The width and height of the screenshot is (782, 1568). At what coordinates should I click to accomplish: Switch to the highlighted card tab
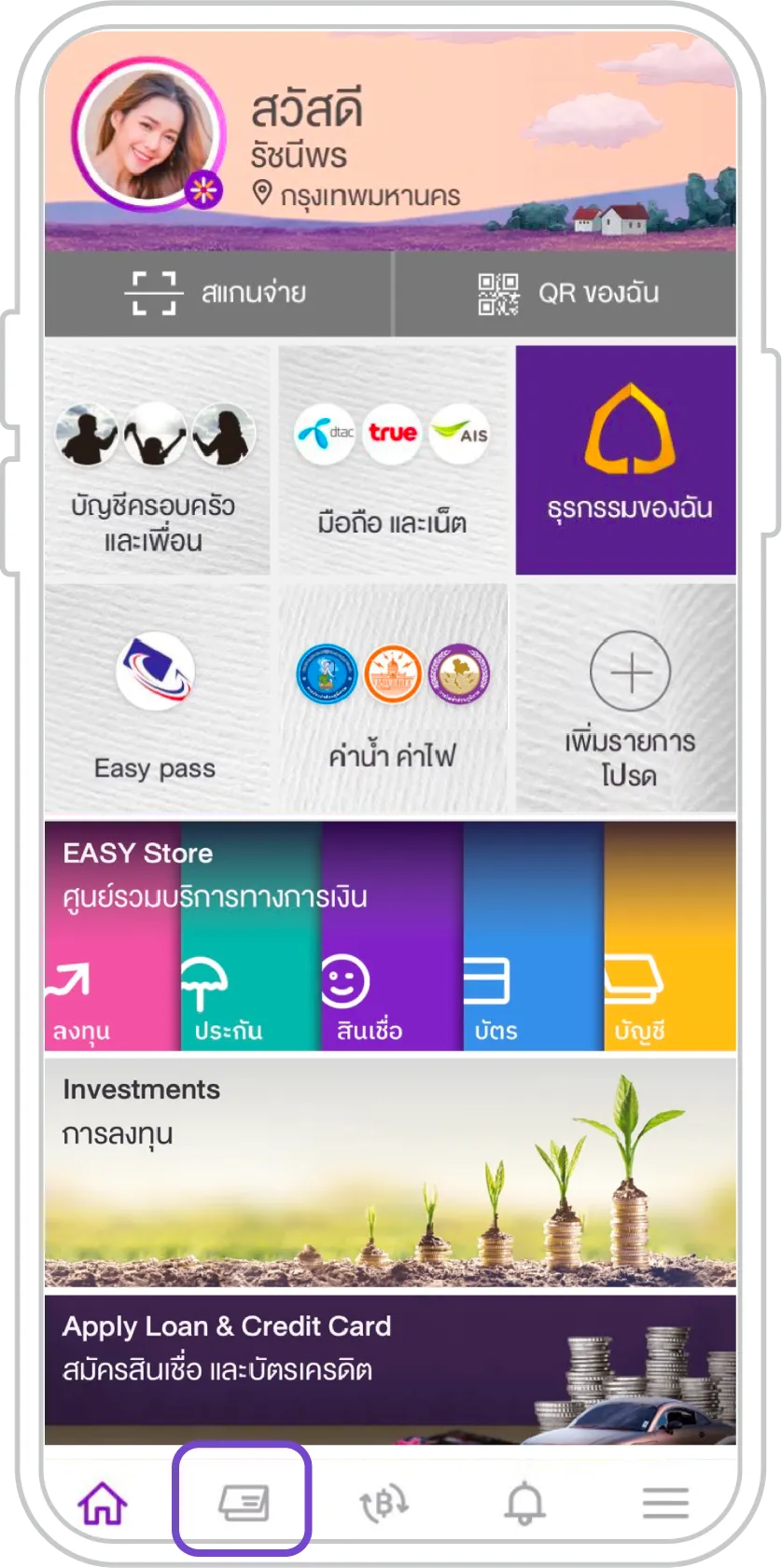(243, 1503)
